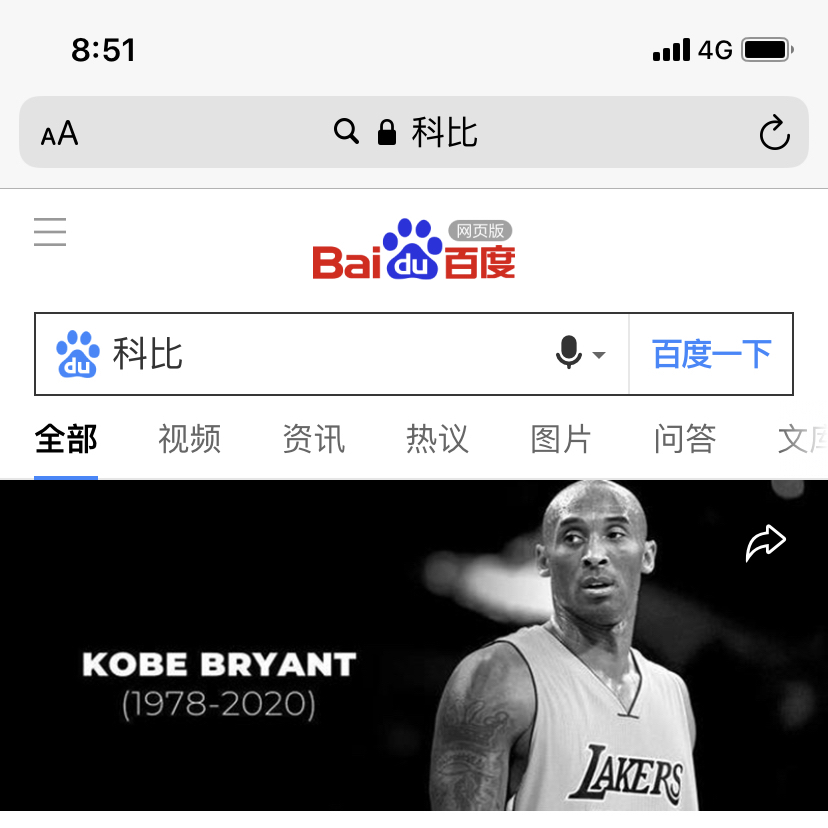Reload the current page
Image resolution: width=828 pixels, height=828 pixels.
[774, 133]
